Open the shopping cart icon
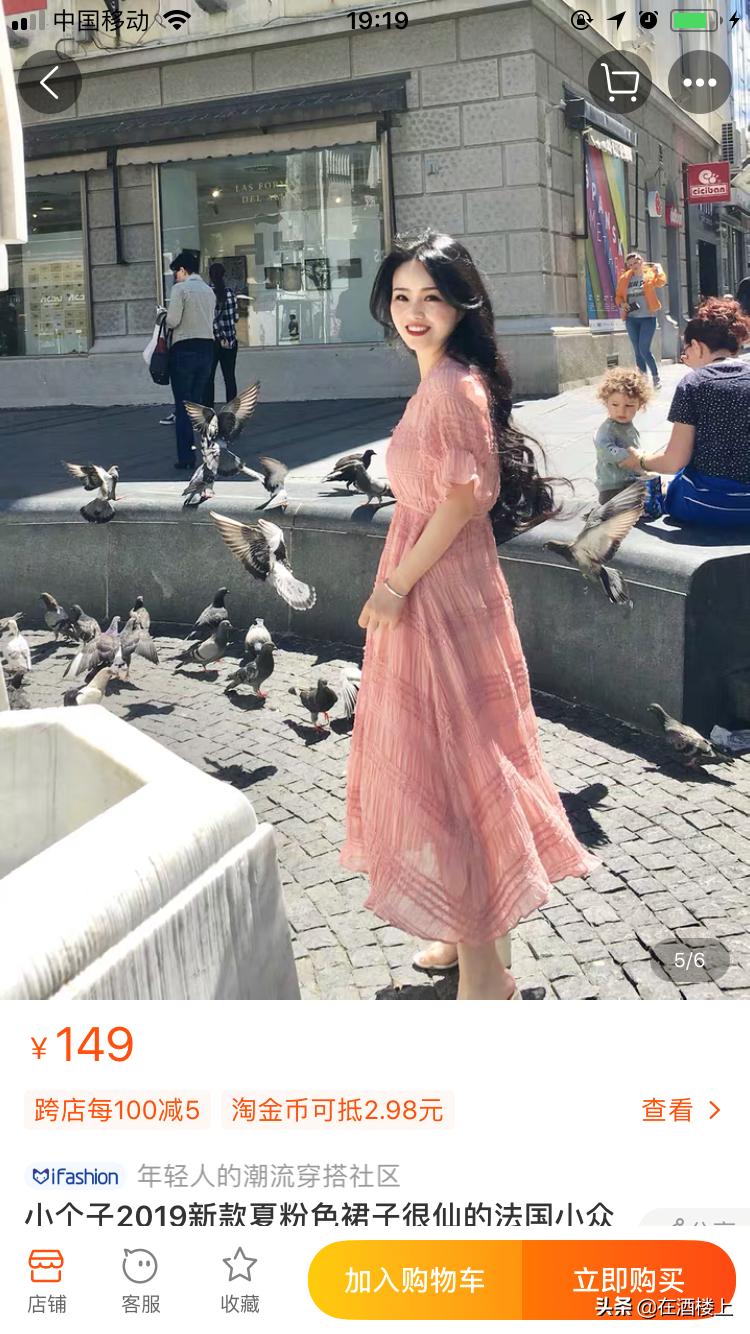The height and width of the screenshot is (1334, 750). click(619, 82)
